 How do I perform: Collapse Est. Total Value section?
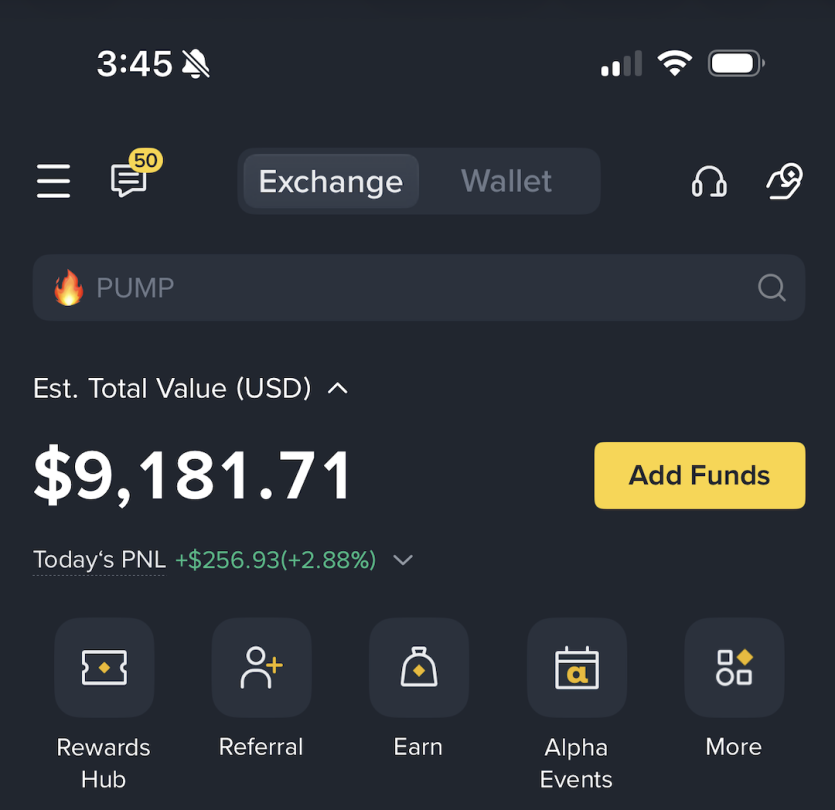(338, 388)
